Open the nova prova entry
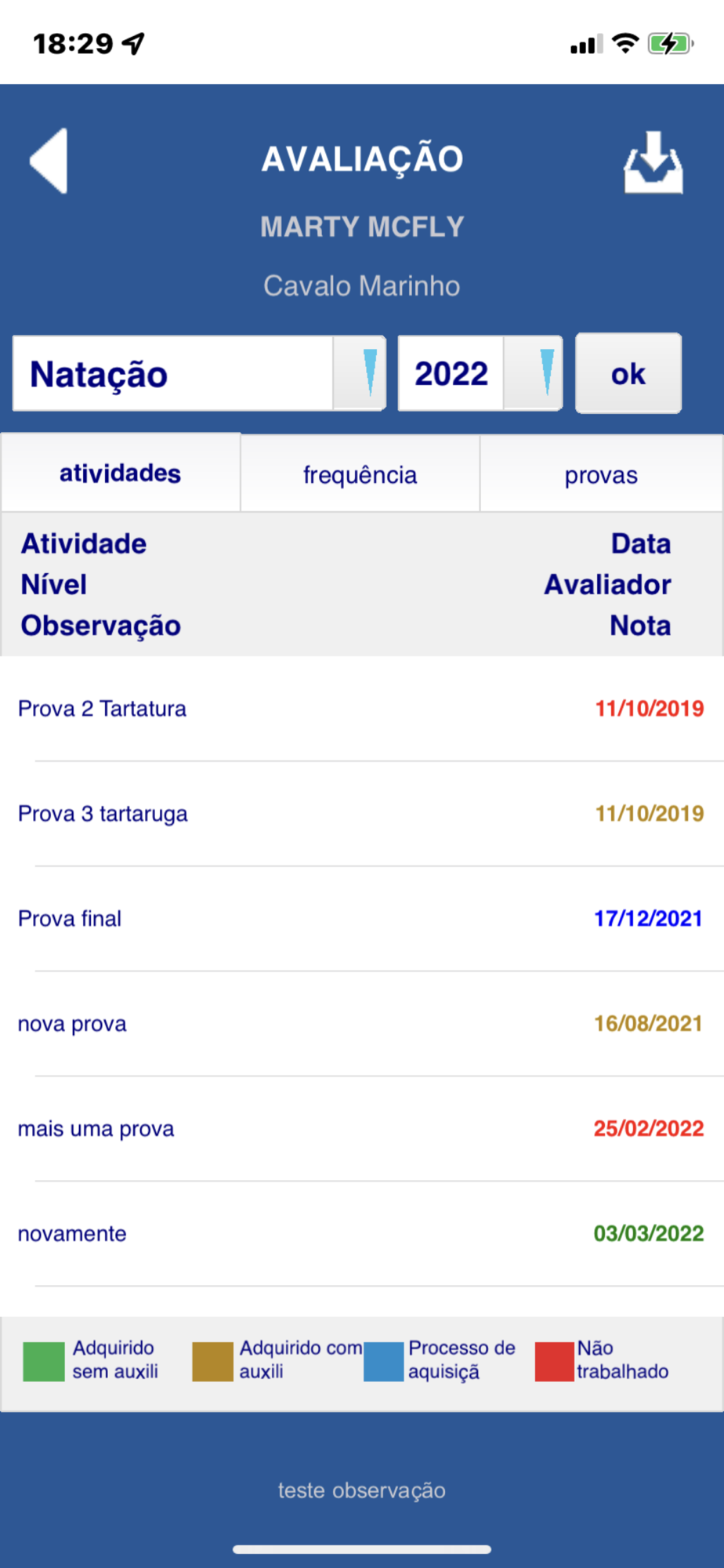Viewport: 724px width, 1568px height. (x=360, y=1024)
